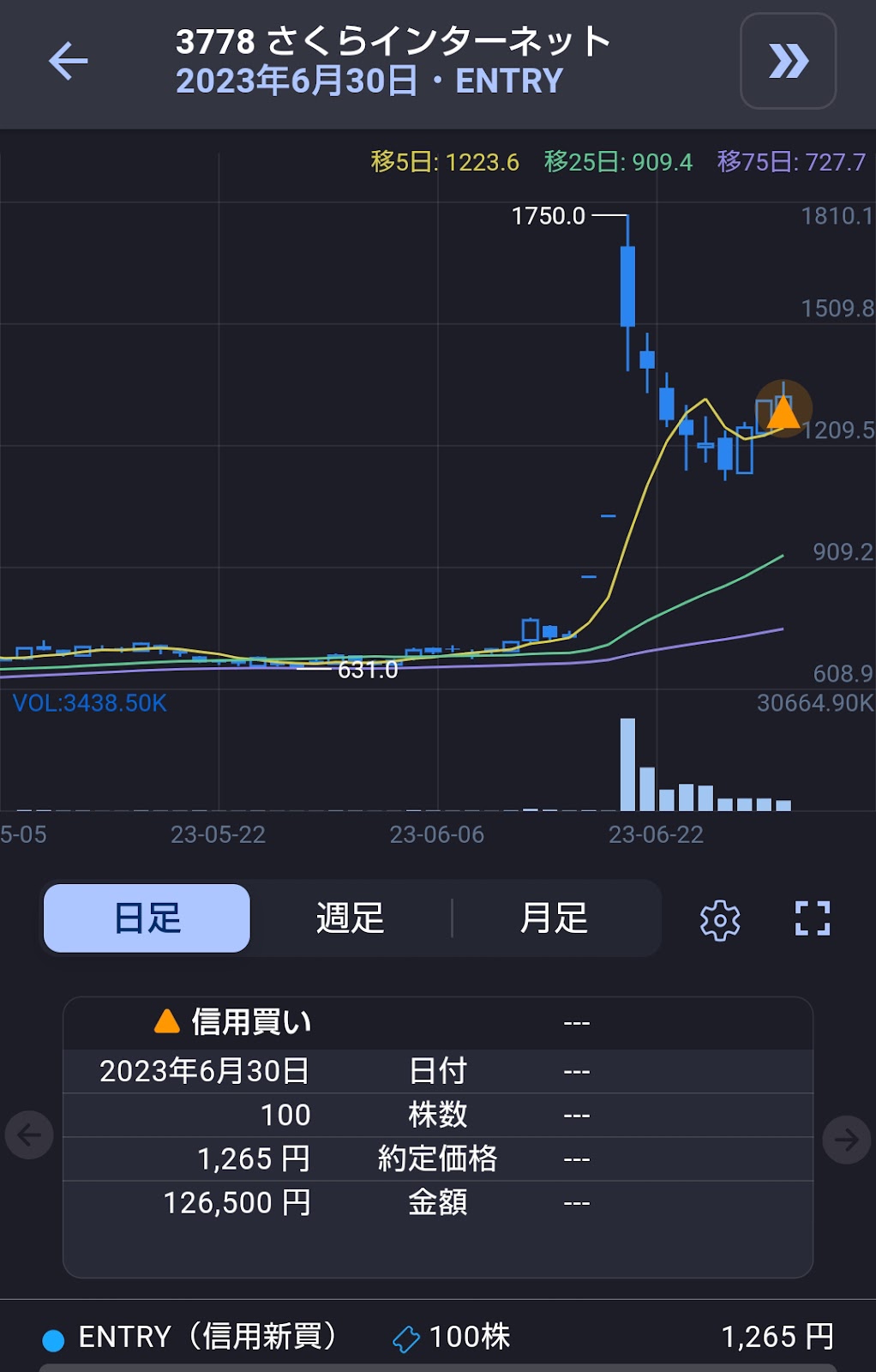Screen dimensions: 876x1372
Task: Open the ENTRY（信用新買）100株 row
Action: coord(437,1336)
